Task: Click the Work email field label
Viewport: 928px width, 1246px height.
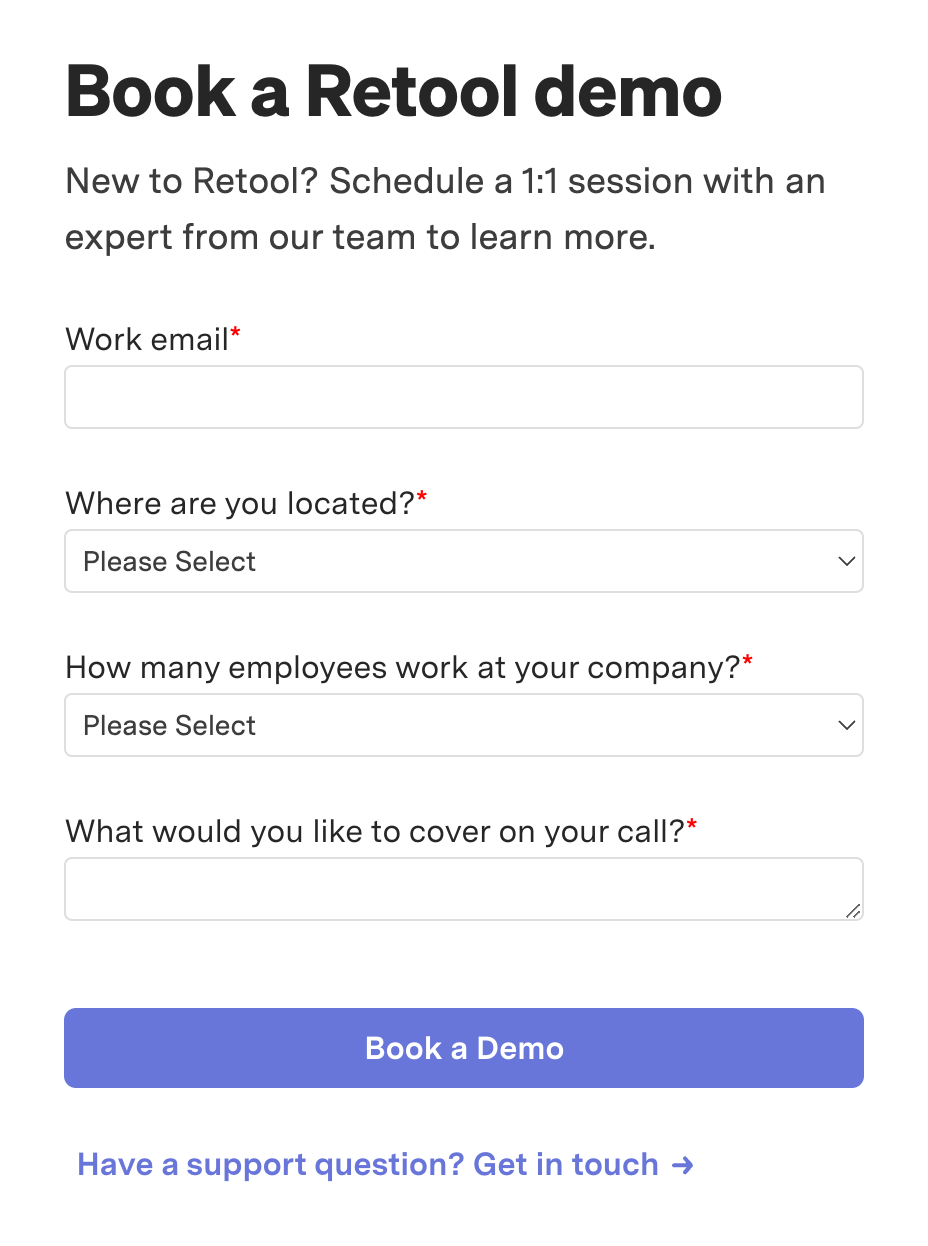Action: pyautogui.click(x=146, y=339)
